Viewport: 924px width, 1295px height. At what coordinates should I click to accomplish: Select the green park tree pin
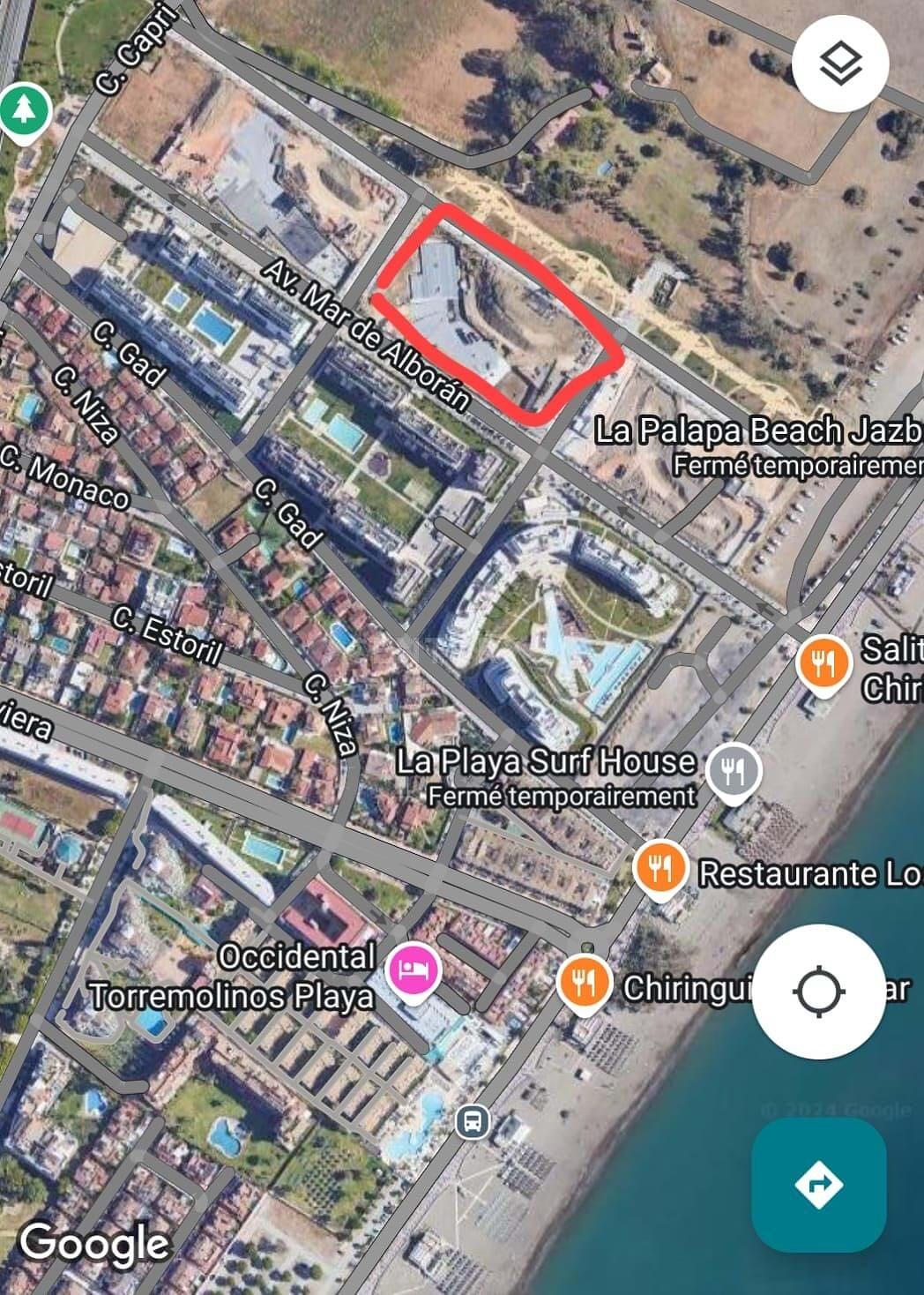click(x=24, y=111)
